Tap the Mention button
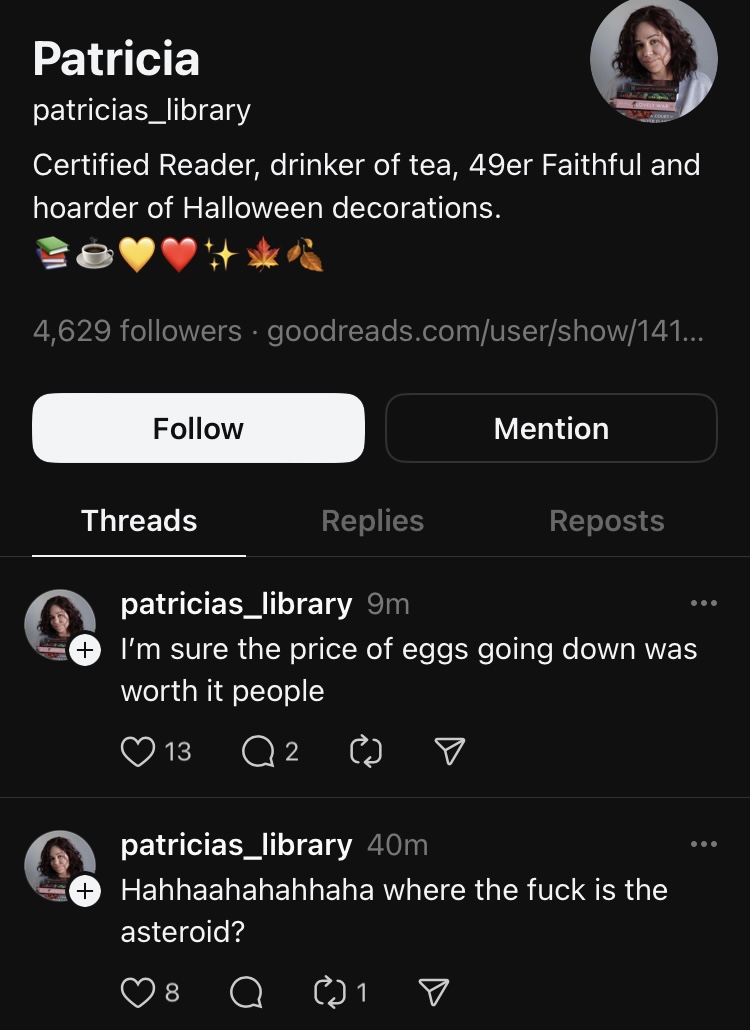The height and width of the screenshot is (1030, 750). (x=551, y=428)
